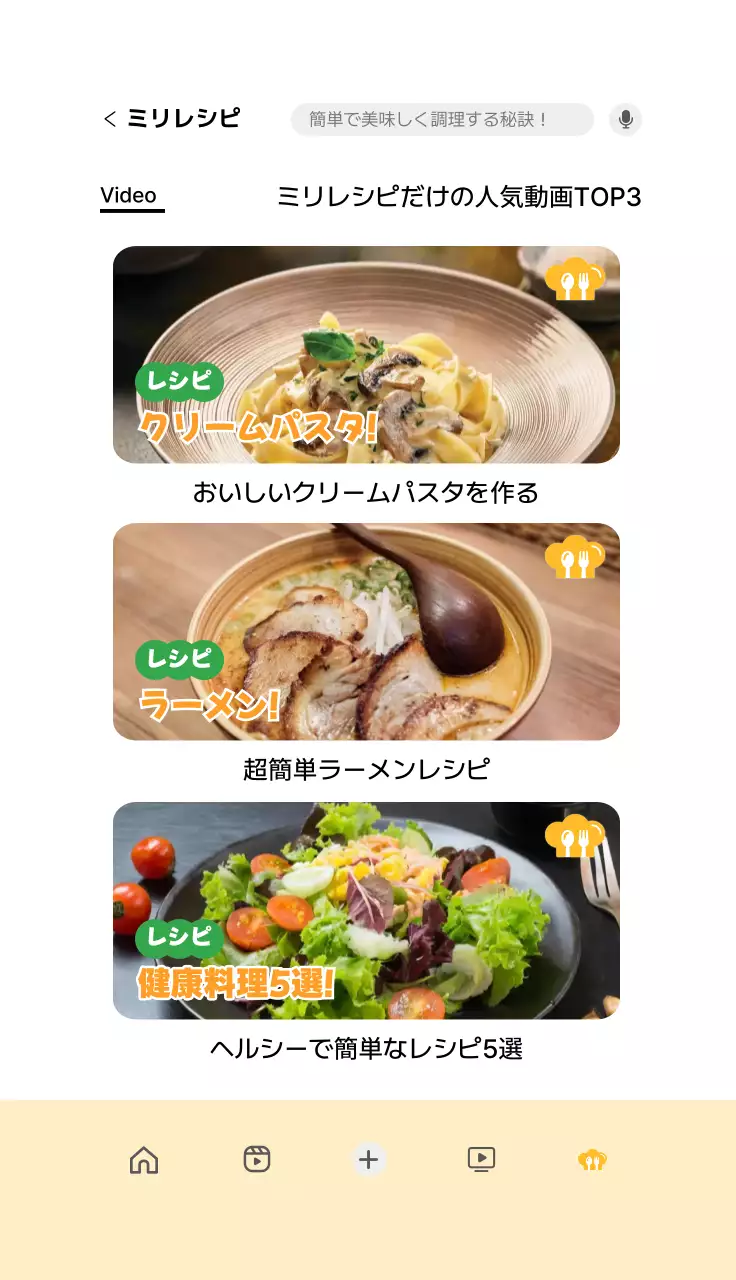
Task: Open the chef hat recipe tab
Action: 593,1160
